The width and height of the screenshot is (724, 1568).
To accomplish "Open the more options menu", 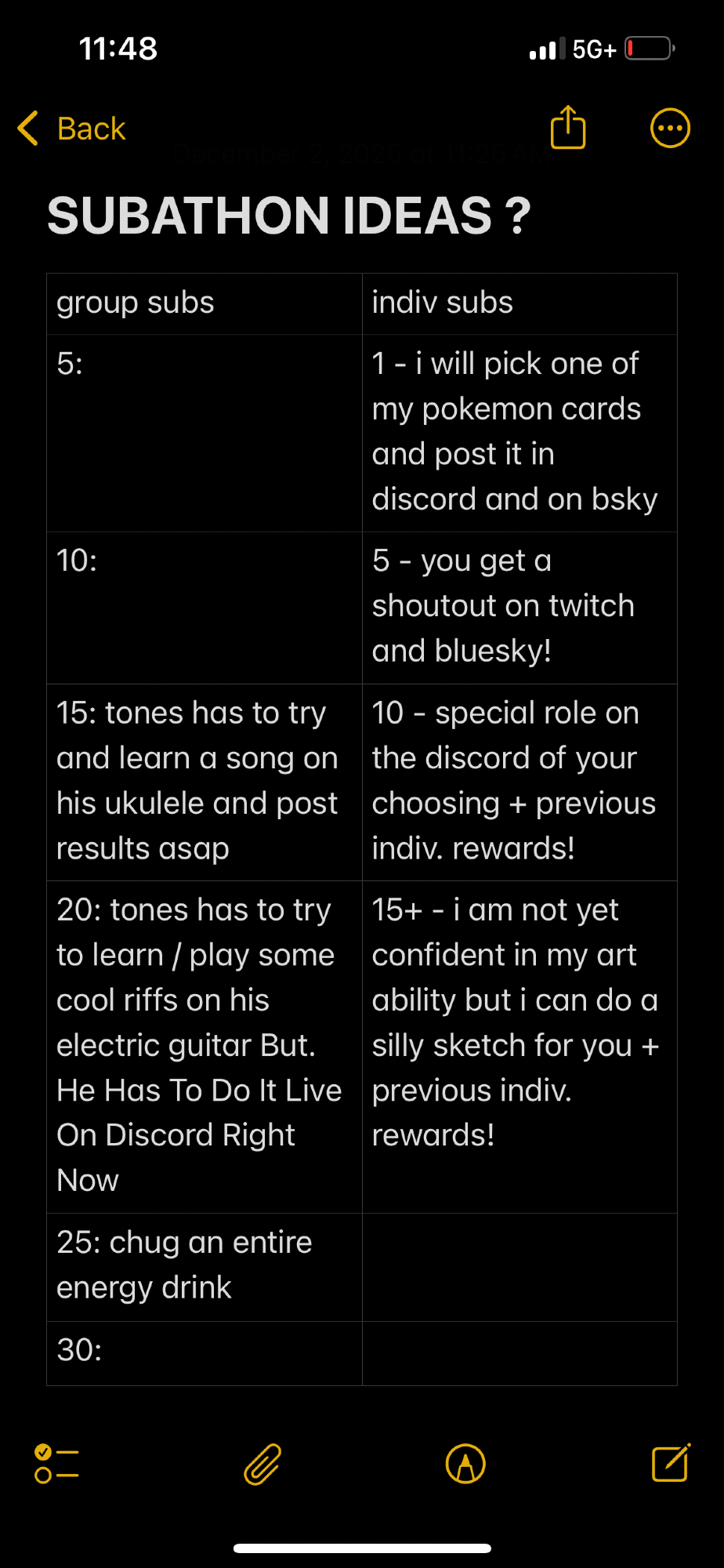I will click(x=670, y=129).
